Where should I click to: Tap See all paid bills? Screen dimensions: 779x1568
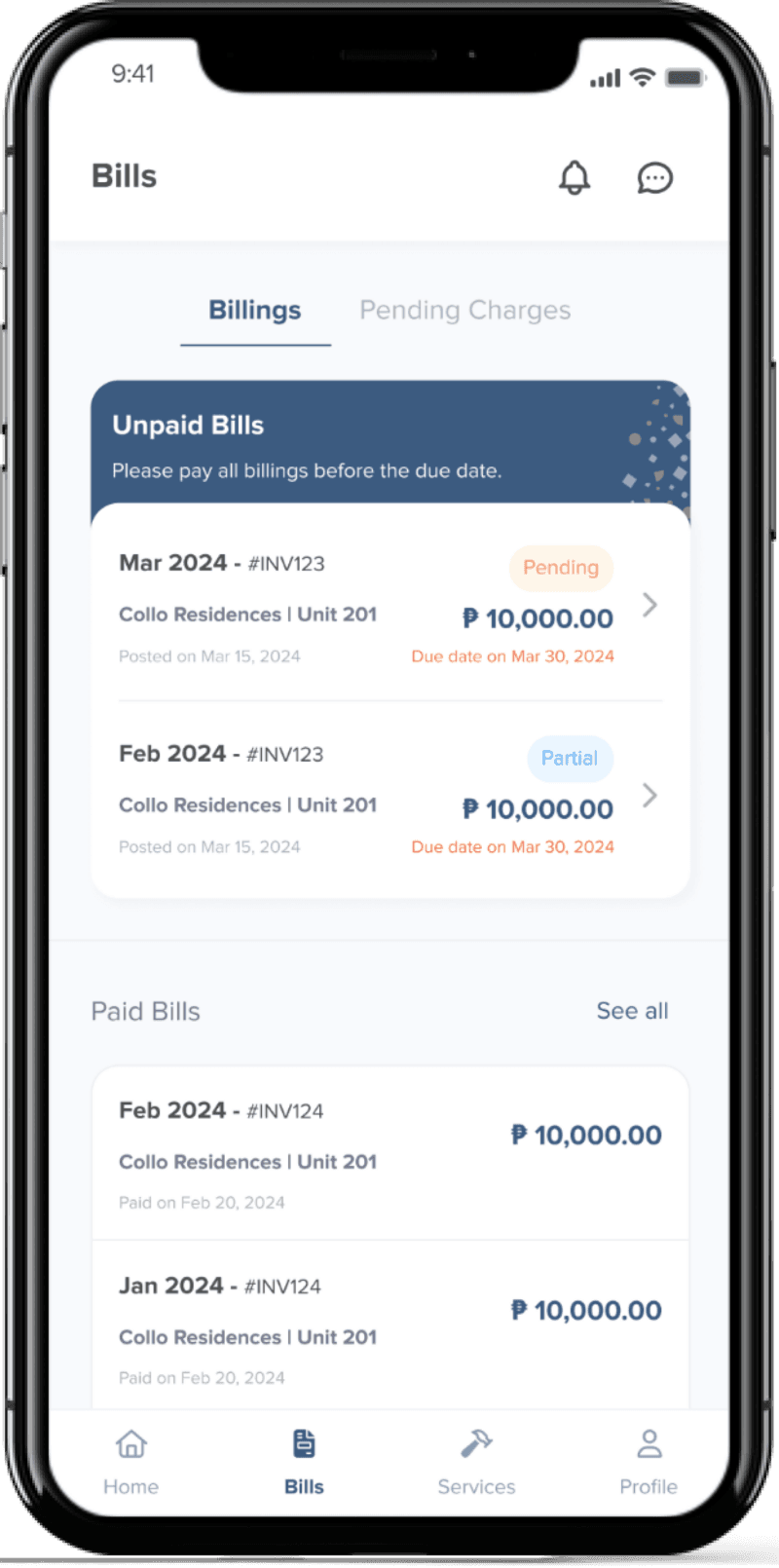tap(632, 1011)
